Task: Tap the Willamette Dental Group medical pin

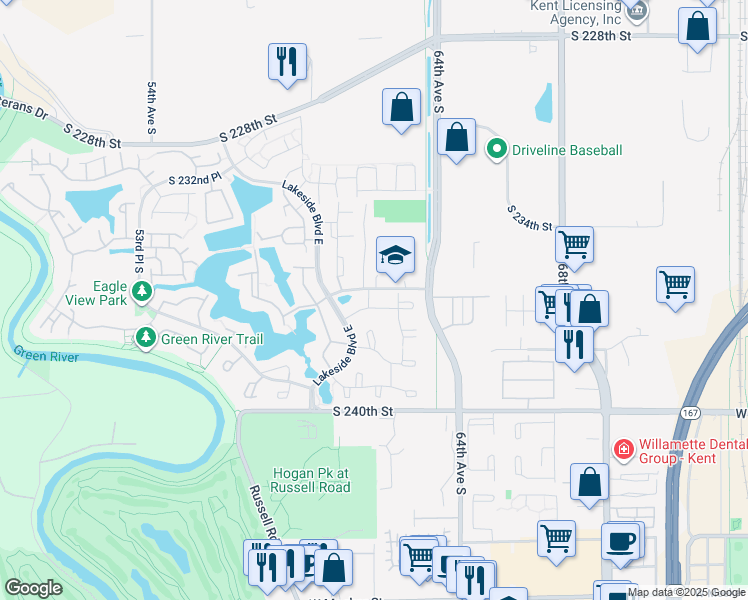Action: pos(624,449)
